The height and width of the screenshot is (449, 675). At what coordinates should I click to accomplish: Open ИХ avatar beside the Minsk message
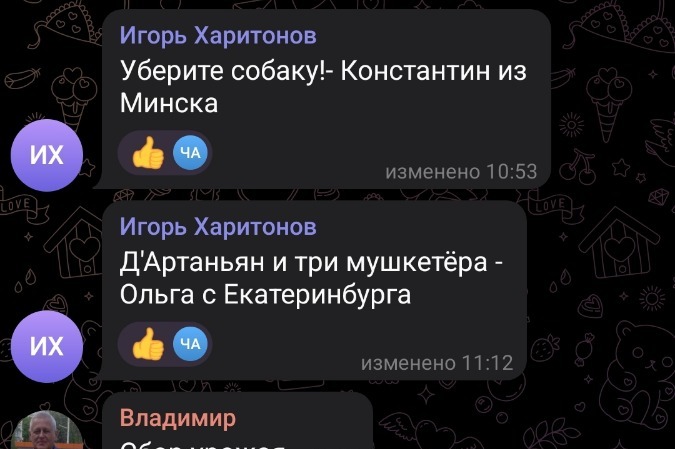47,155
